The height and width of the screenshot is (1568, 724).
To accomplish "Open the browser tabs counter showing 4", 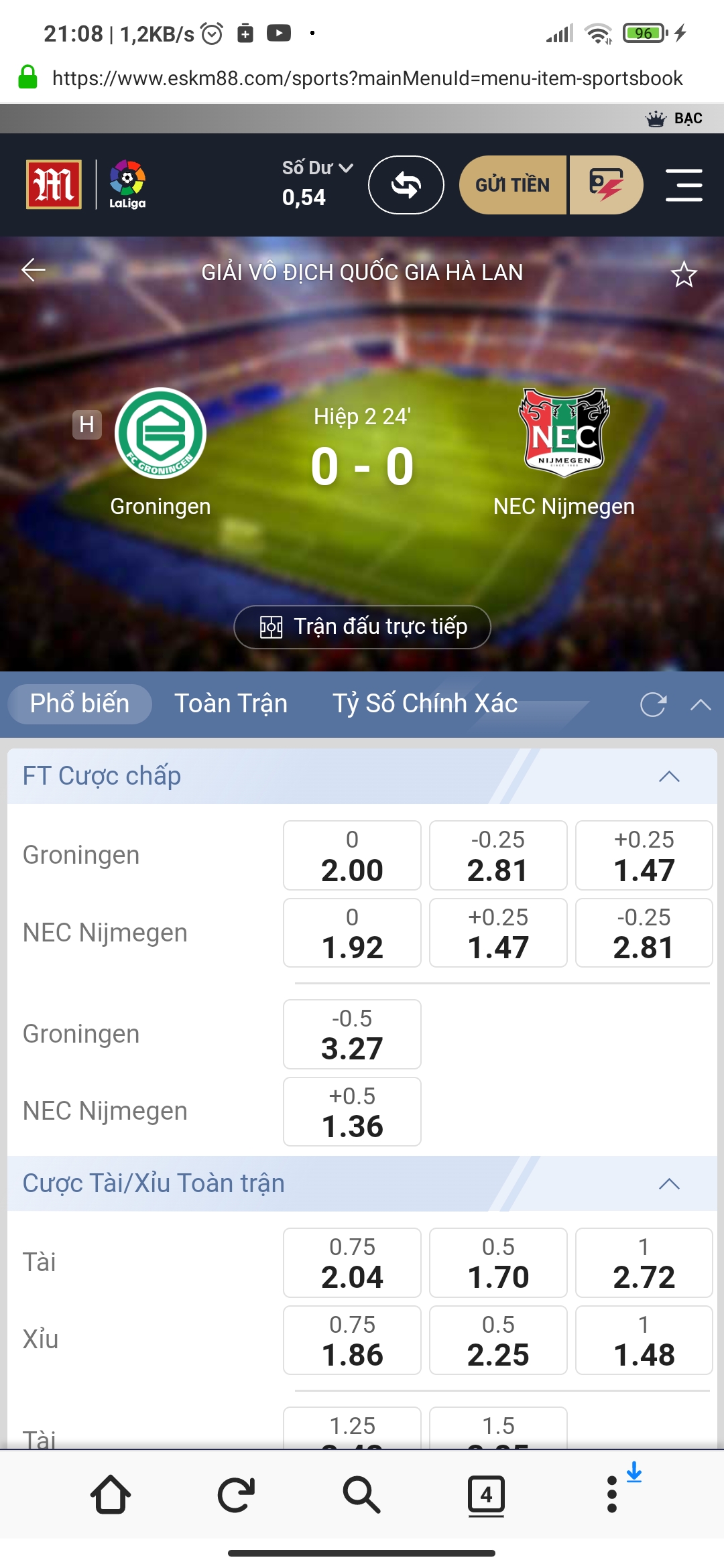I will click(x=486, y=1495).
